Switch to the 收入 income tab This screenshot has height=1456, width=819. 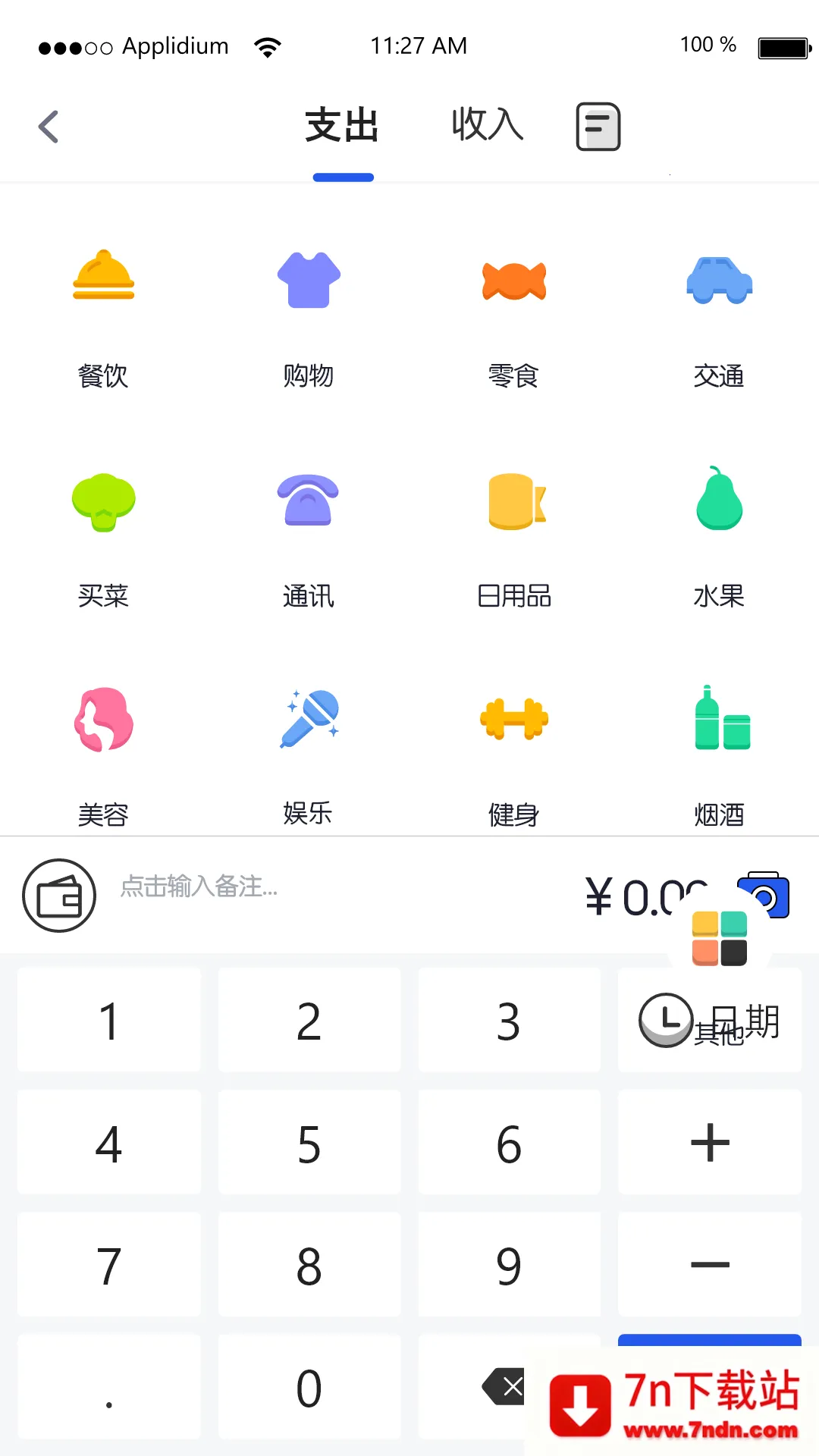tap(488, 124)
